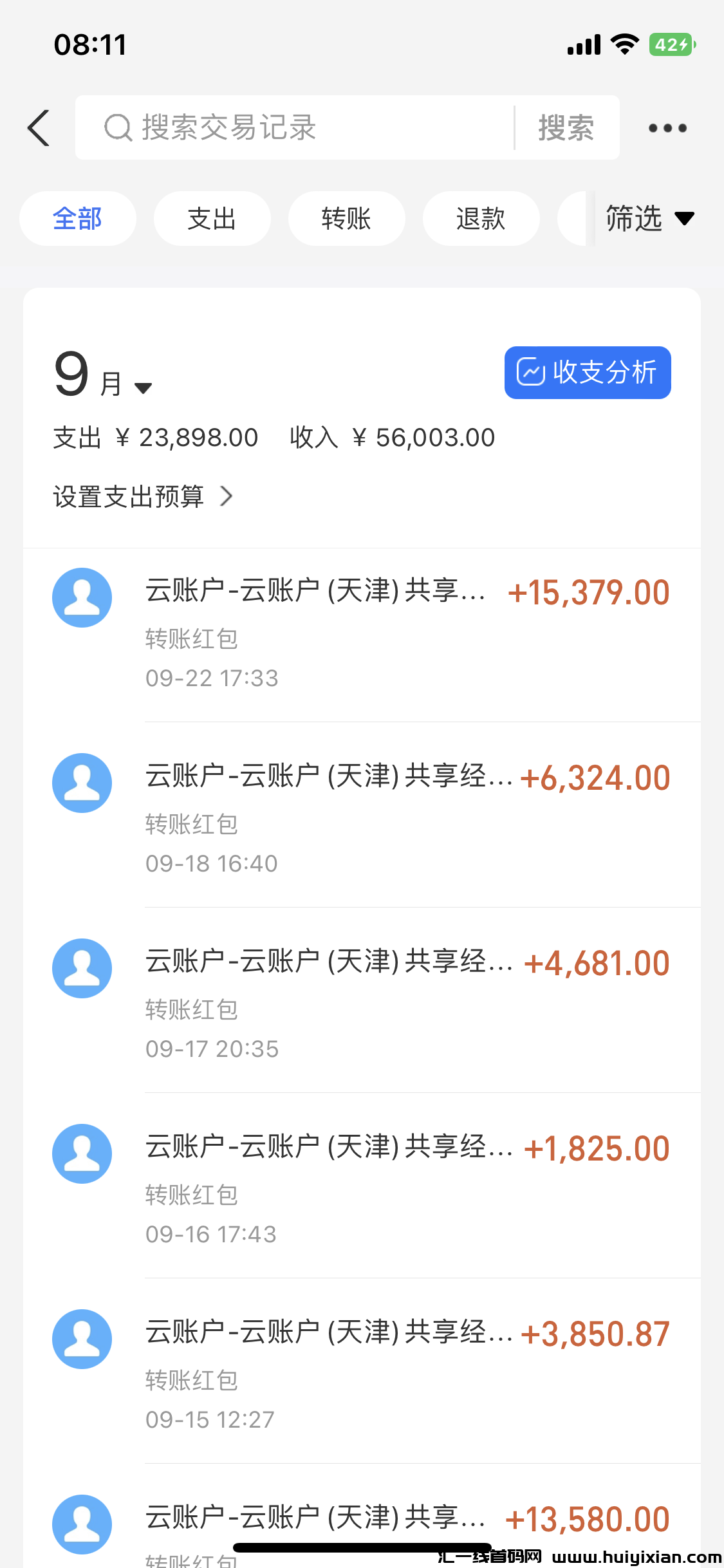724x1568 pixels.
Task: Tap the back arrow to return
Action: click(38, 127)
